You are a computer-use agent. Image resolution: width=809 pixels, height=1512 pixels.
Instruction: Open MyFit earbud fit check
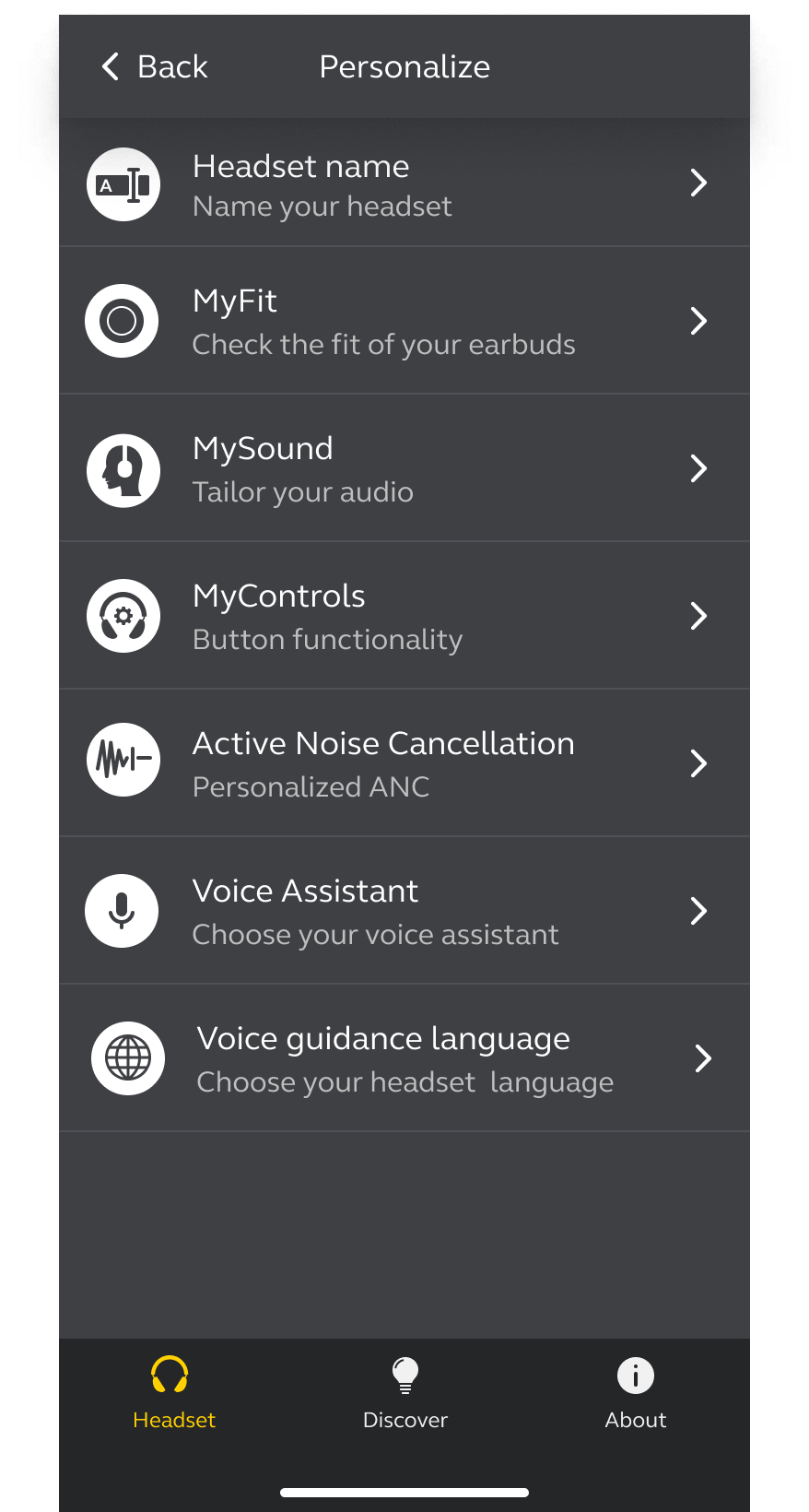tap(404, 321)
